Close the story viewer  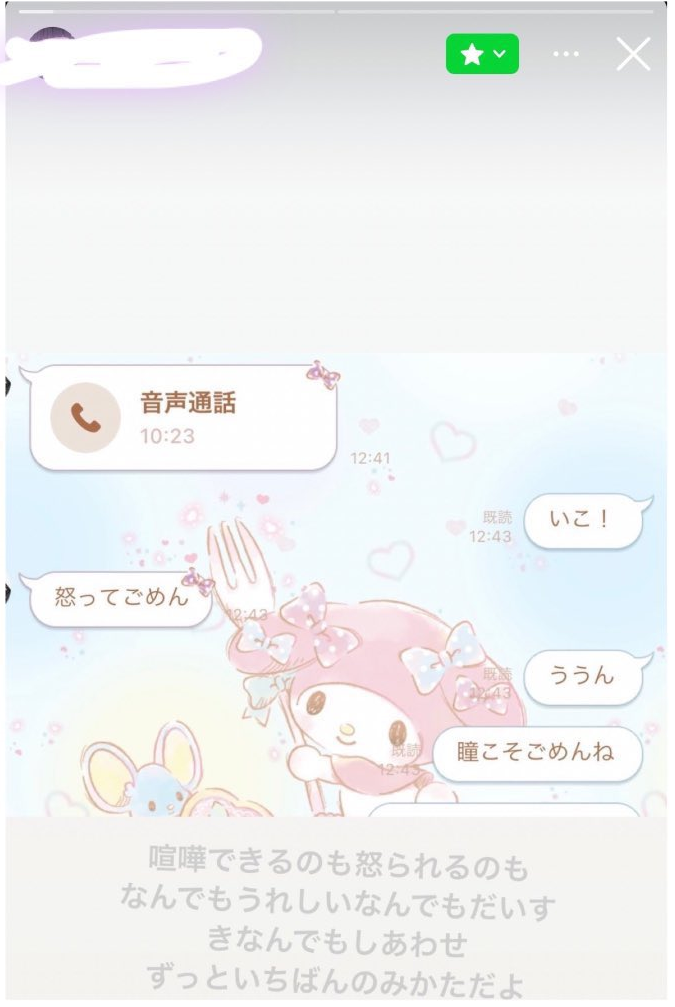point(633,54)
